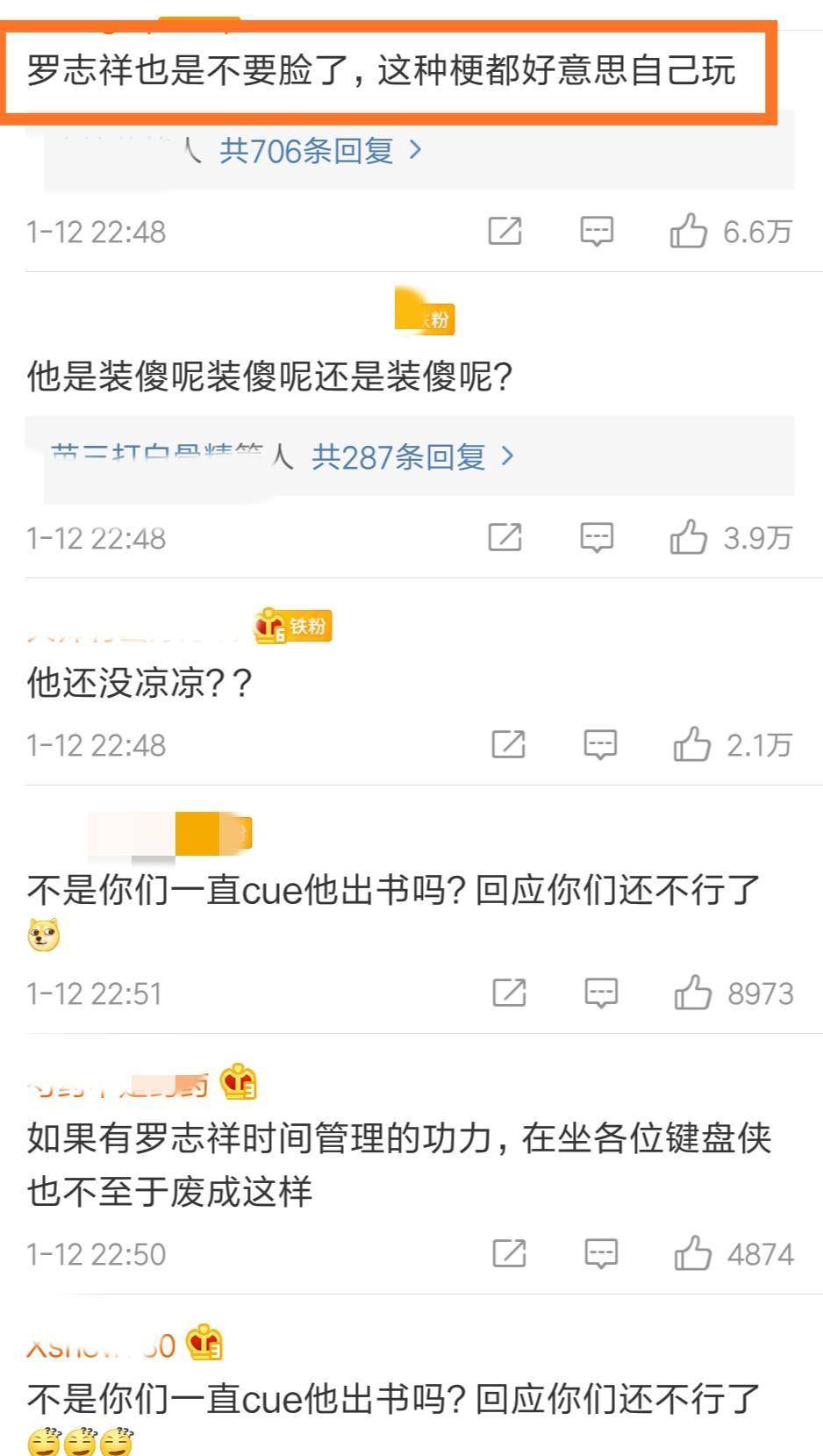
Task: Like the comment with 8973 likes
Action: 693,993
